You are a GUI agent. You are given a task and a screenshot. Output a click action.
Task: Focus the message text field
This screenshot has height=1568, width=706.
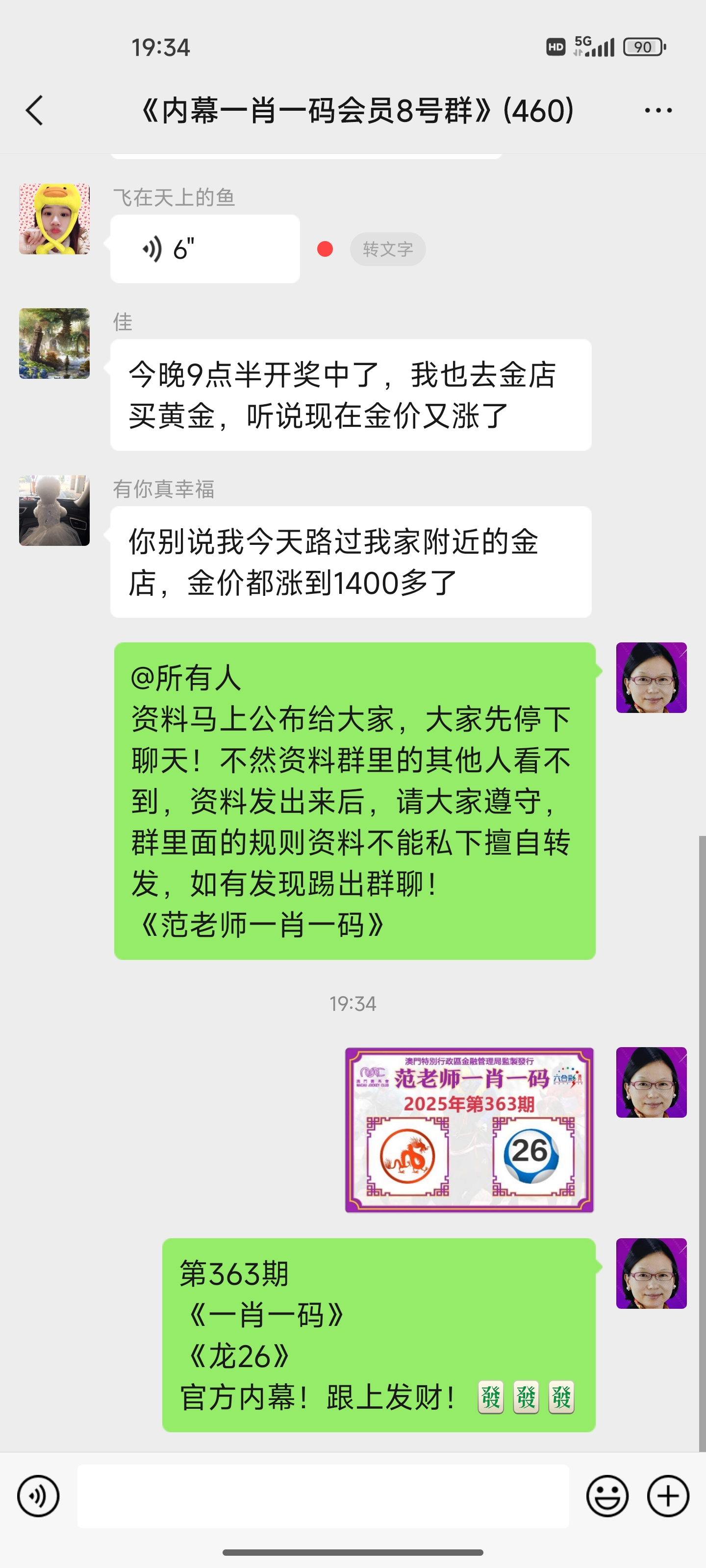[x=323, y=1496]
